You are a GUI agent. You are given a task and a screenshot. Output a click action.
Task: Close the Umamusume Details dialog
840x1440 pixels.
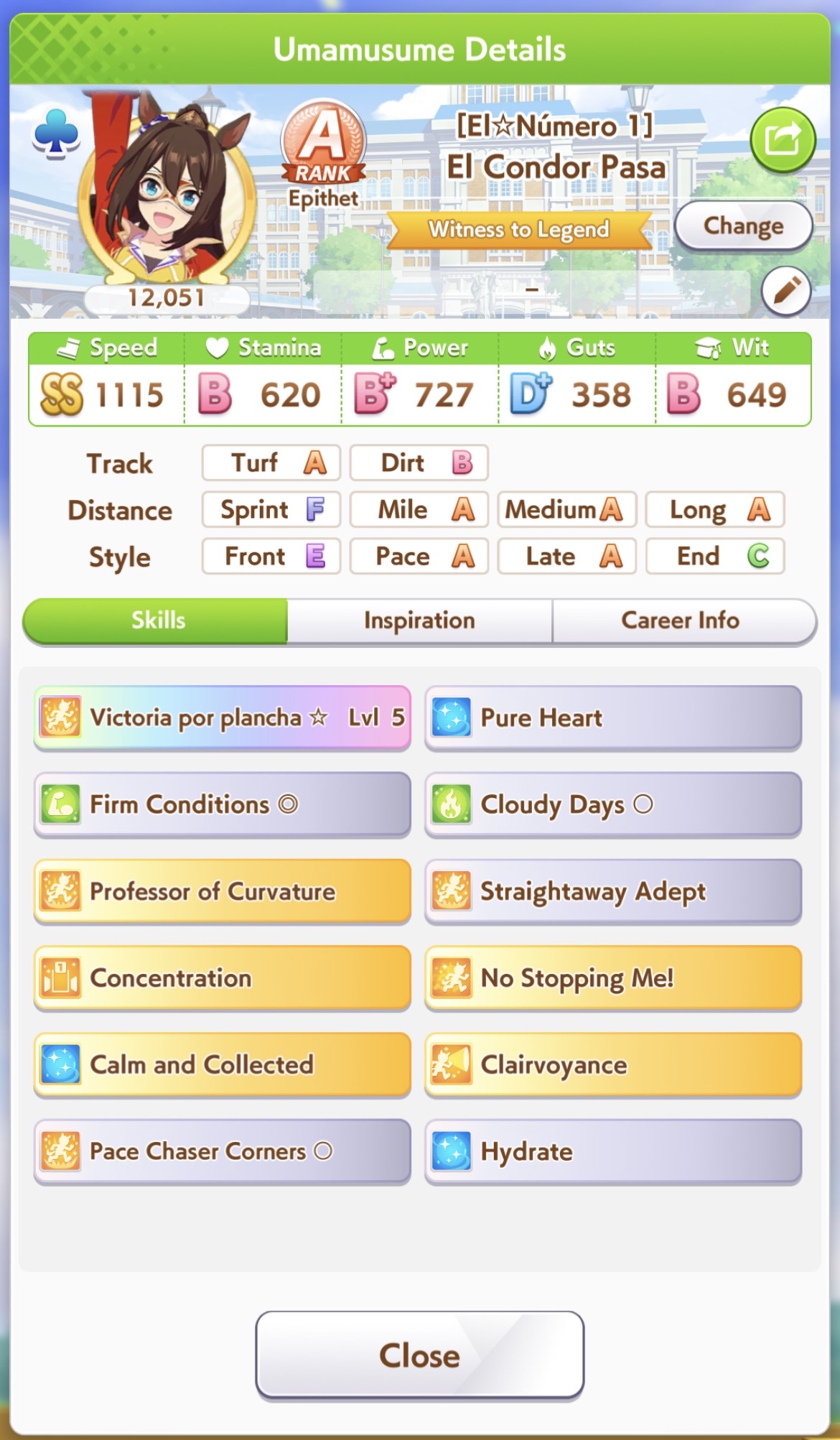click(x=419, y=1355)
